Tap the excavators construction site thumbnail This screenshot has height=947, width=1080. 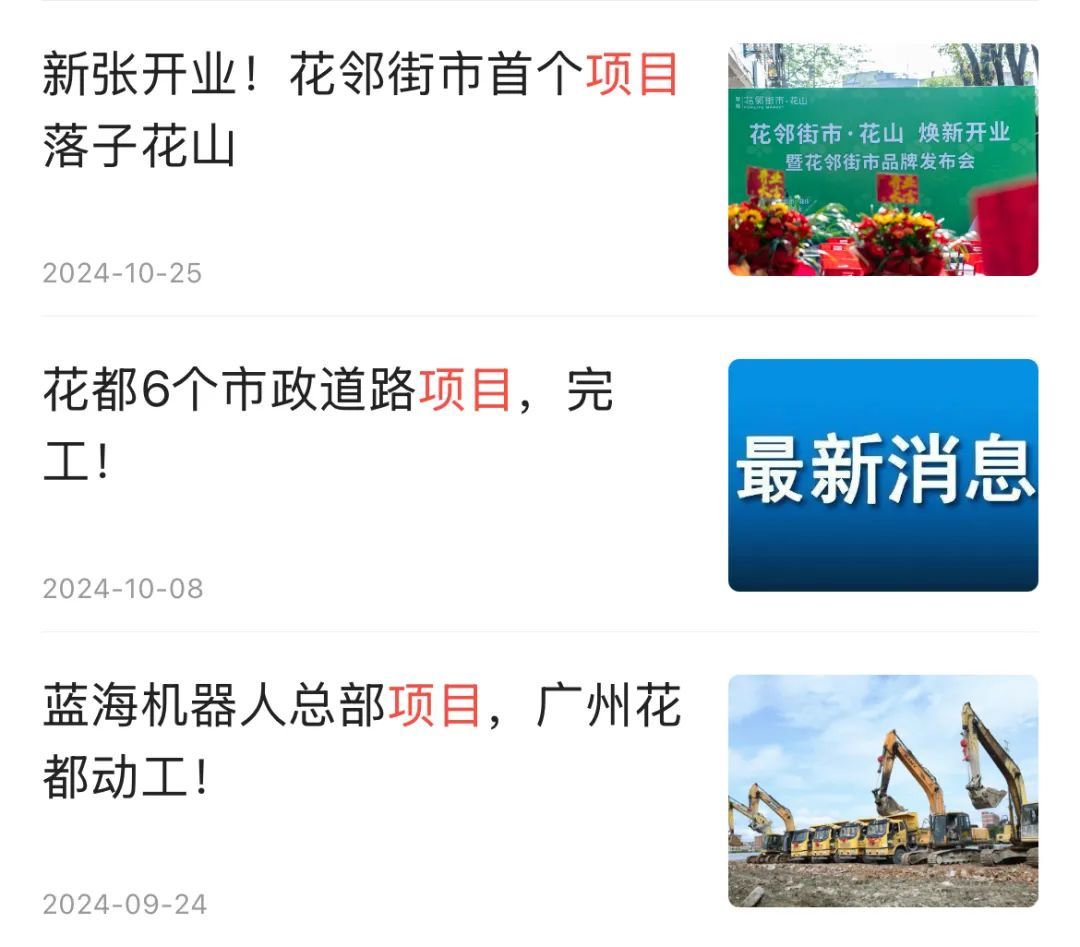pyautogui.click(x=882, y=791)
